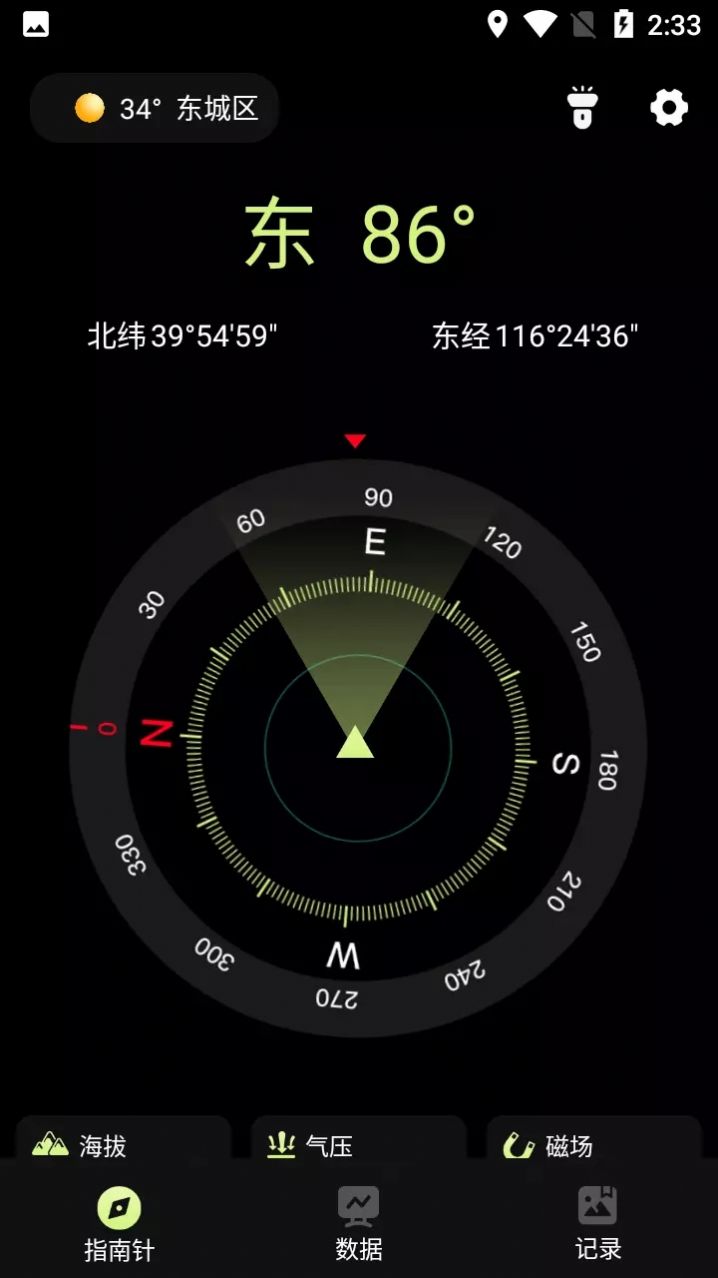Select the 指南针 tab
This screenshot has height=1278, width=718.
(x=119, y=1222)
